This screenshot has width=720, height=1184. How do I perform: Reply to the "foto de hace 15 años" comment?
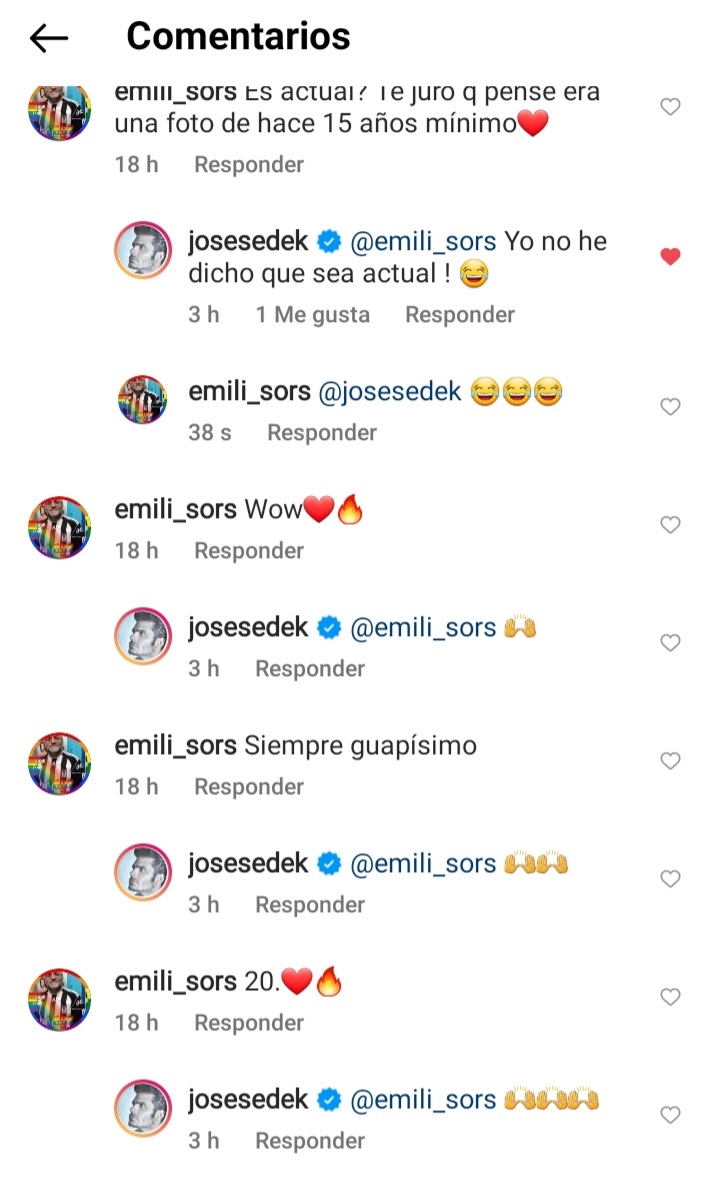tap(248, 165)
